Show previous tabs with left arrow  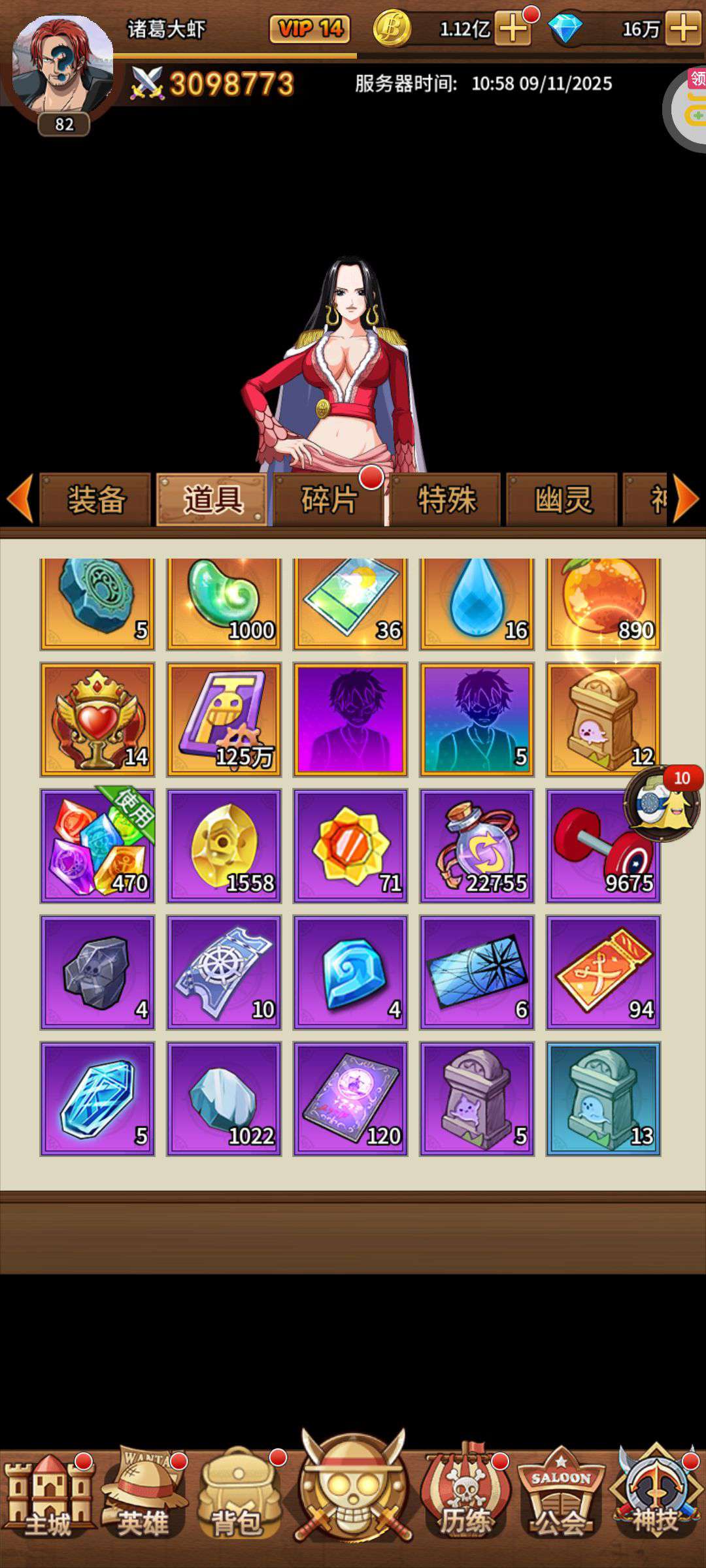(x=20, y=499)
